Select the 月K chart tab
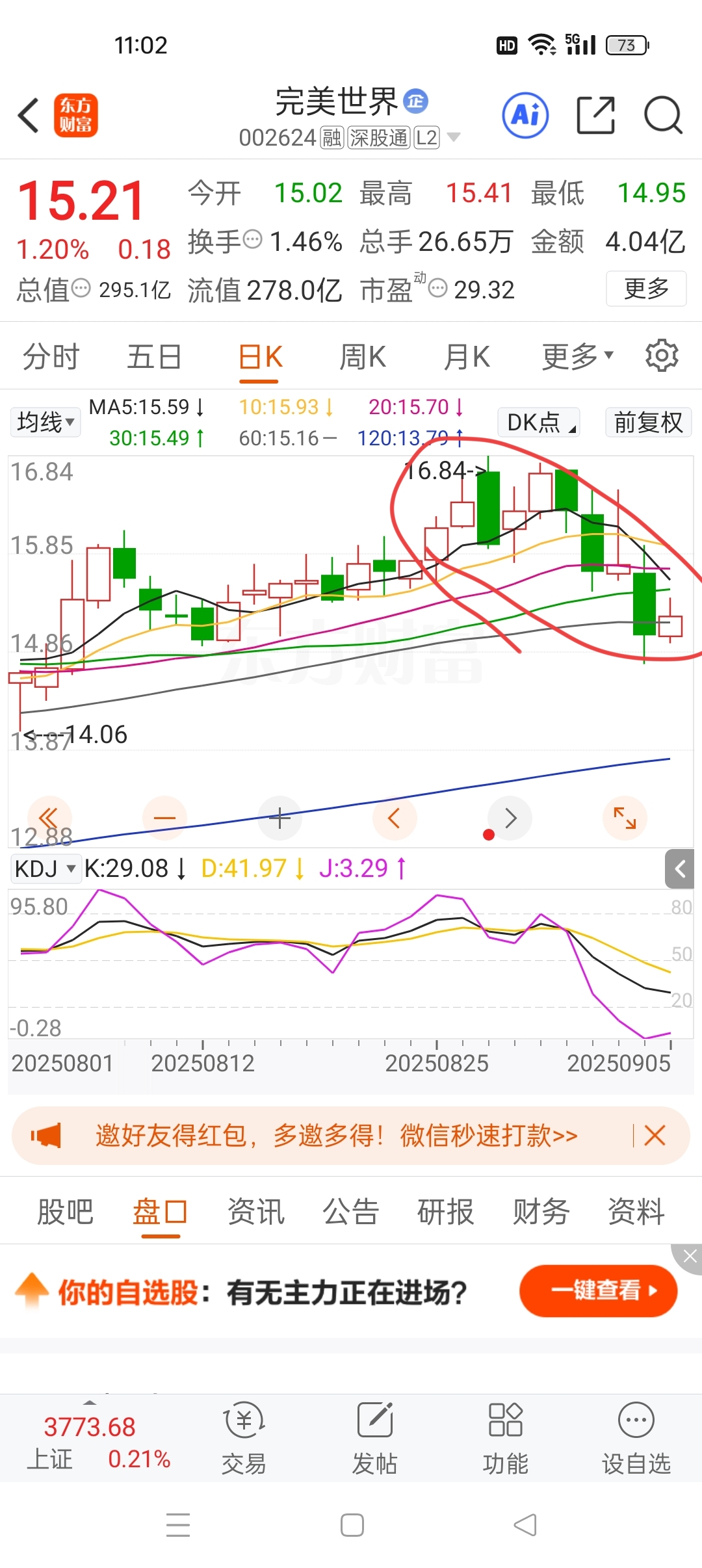The height and width of the screenshot is (1568, 702). pyautogui.click(x=466, y=357)
